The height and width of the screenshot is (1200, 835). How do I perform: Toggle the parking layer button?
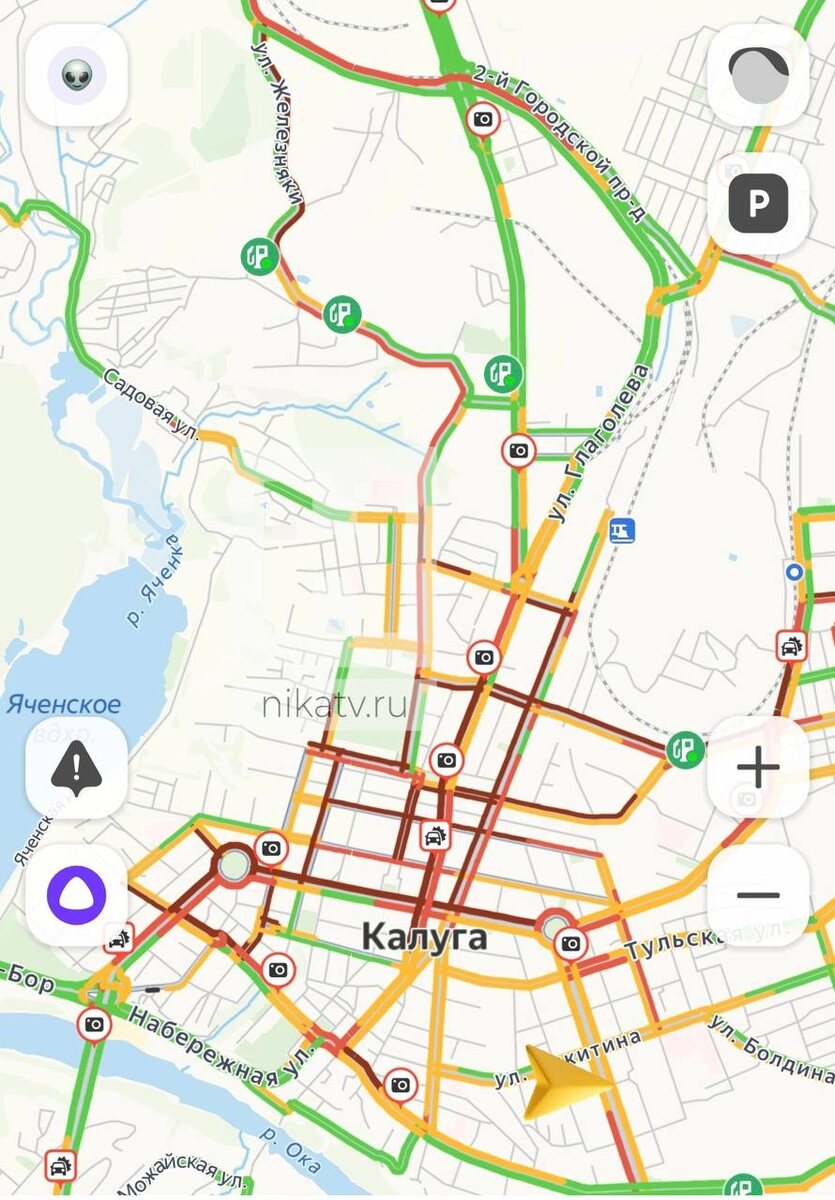click(758, 204)
